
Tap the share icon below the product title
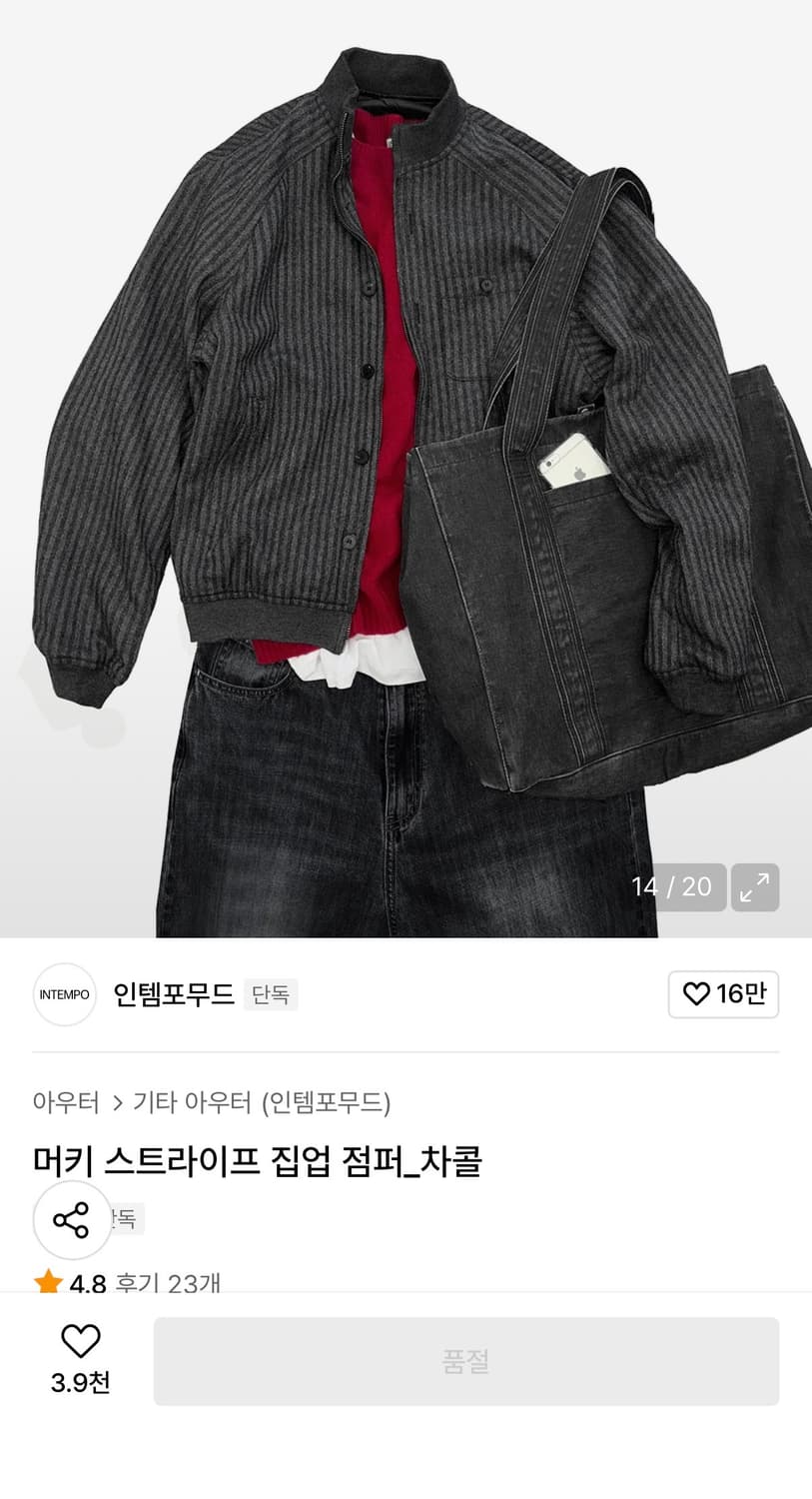71,1219
